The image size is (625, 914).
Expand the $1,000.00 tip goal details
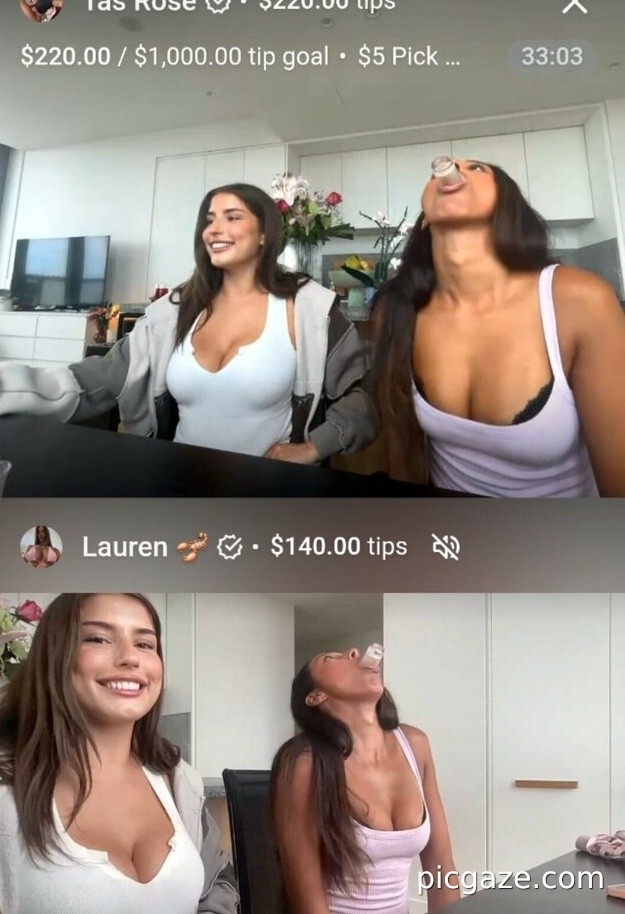coord(240,57)
